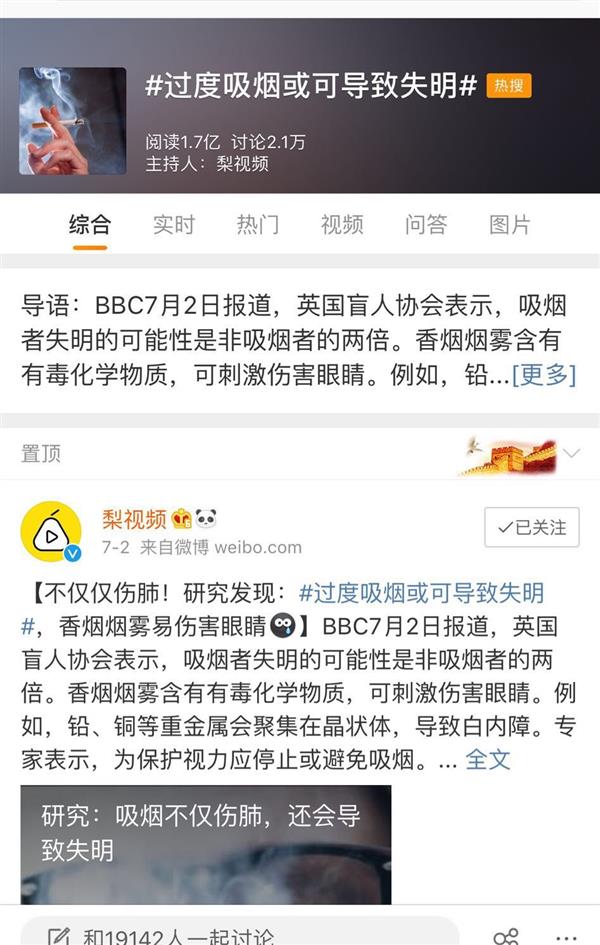Tap the 已关注 button for 梨视频
The width and height of the screenshot is (600, 945).
(x=531, y=527)
